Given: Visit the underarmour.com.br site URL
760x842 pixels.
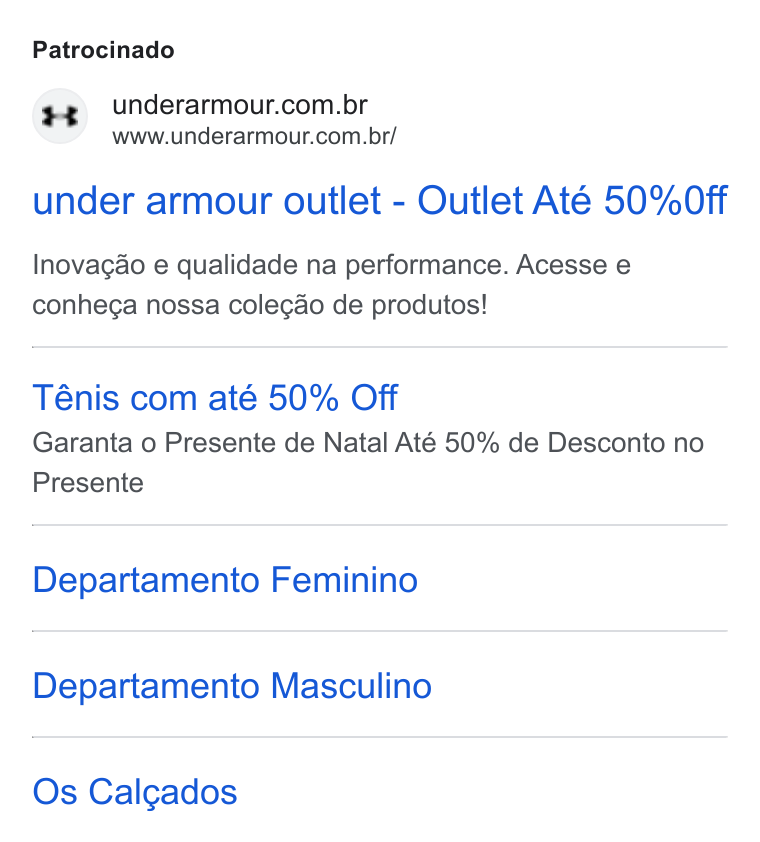Looking at the screenshot, I should pos(254,136).
